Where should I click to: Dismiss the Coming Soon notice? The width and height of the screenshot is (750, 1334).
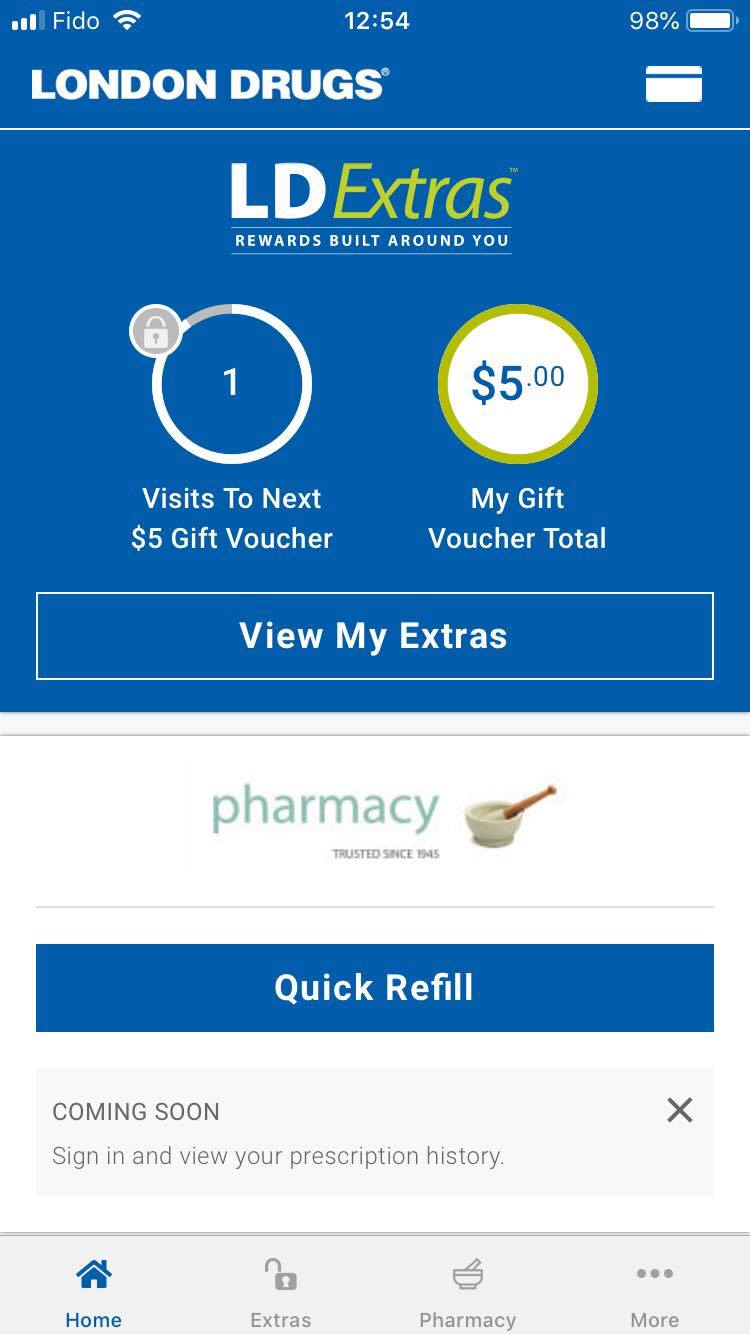(x=680, y=1110)
